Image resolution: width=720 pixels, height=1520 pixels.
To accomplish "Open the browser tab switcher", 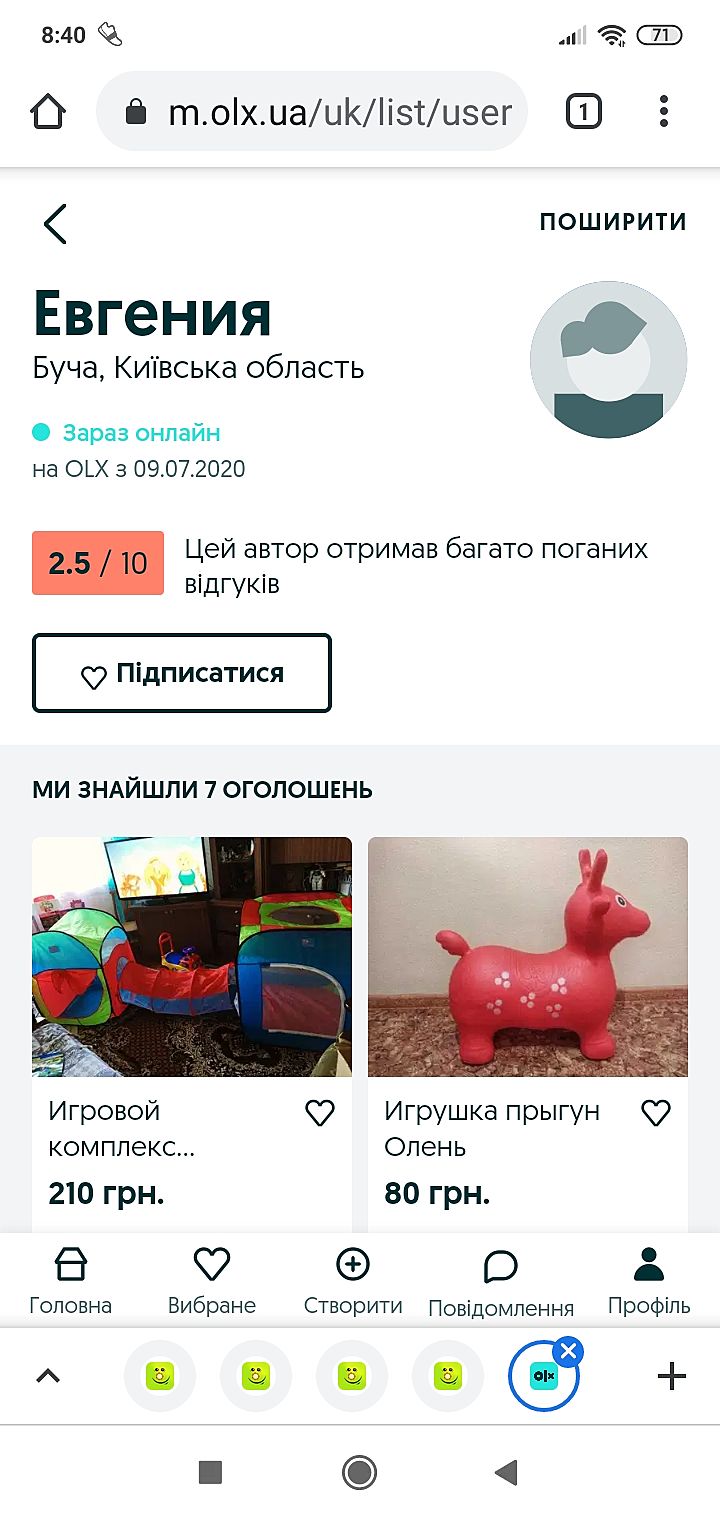I will (x=584, y=112).
